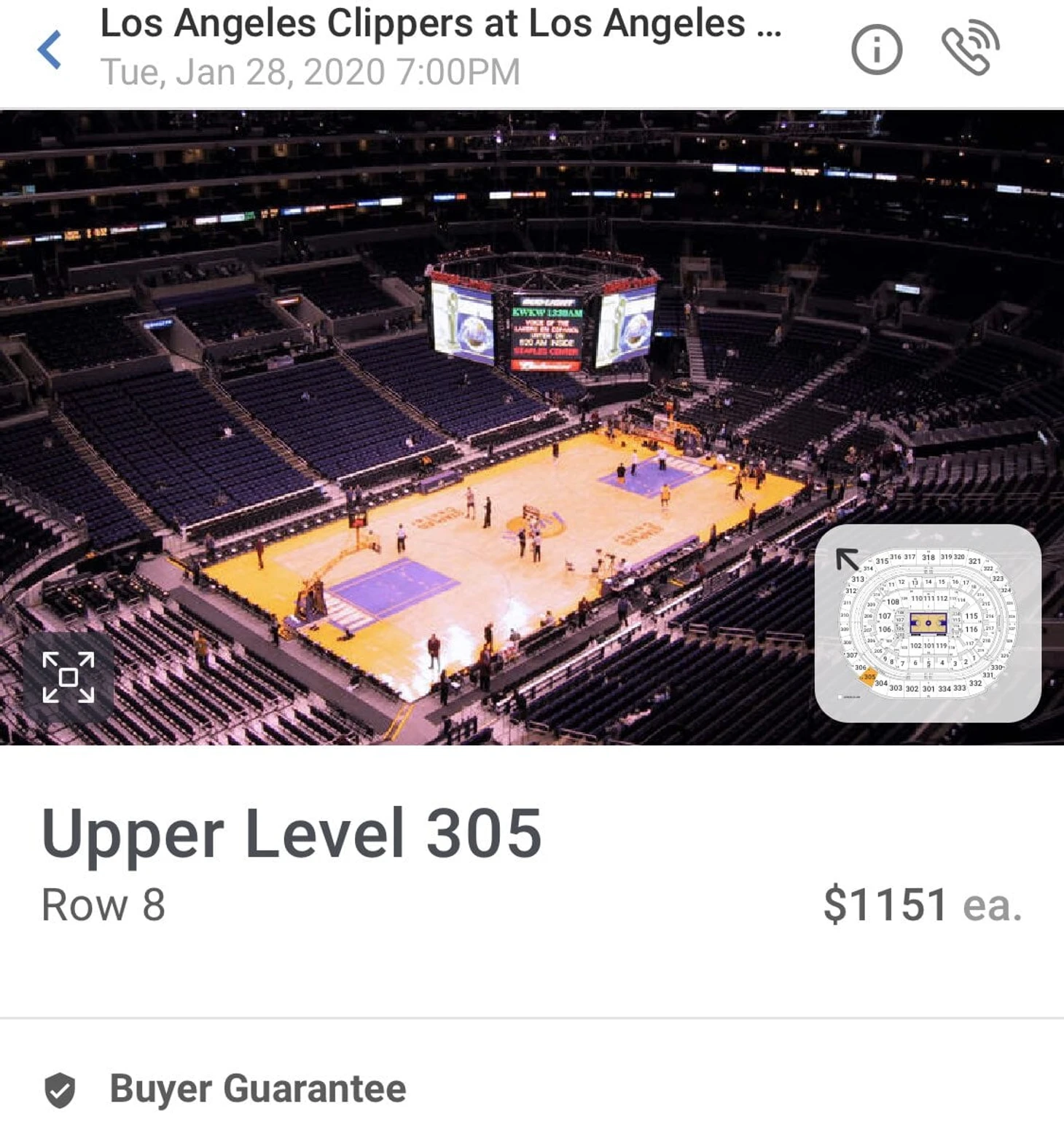Open the event info icon

[x=877, y=50]
